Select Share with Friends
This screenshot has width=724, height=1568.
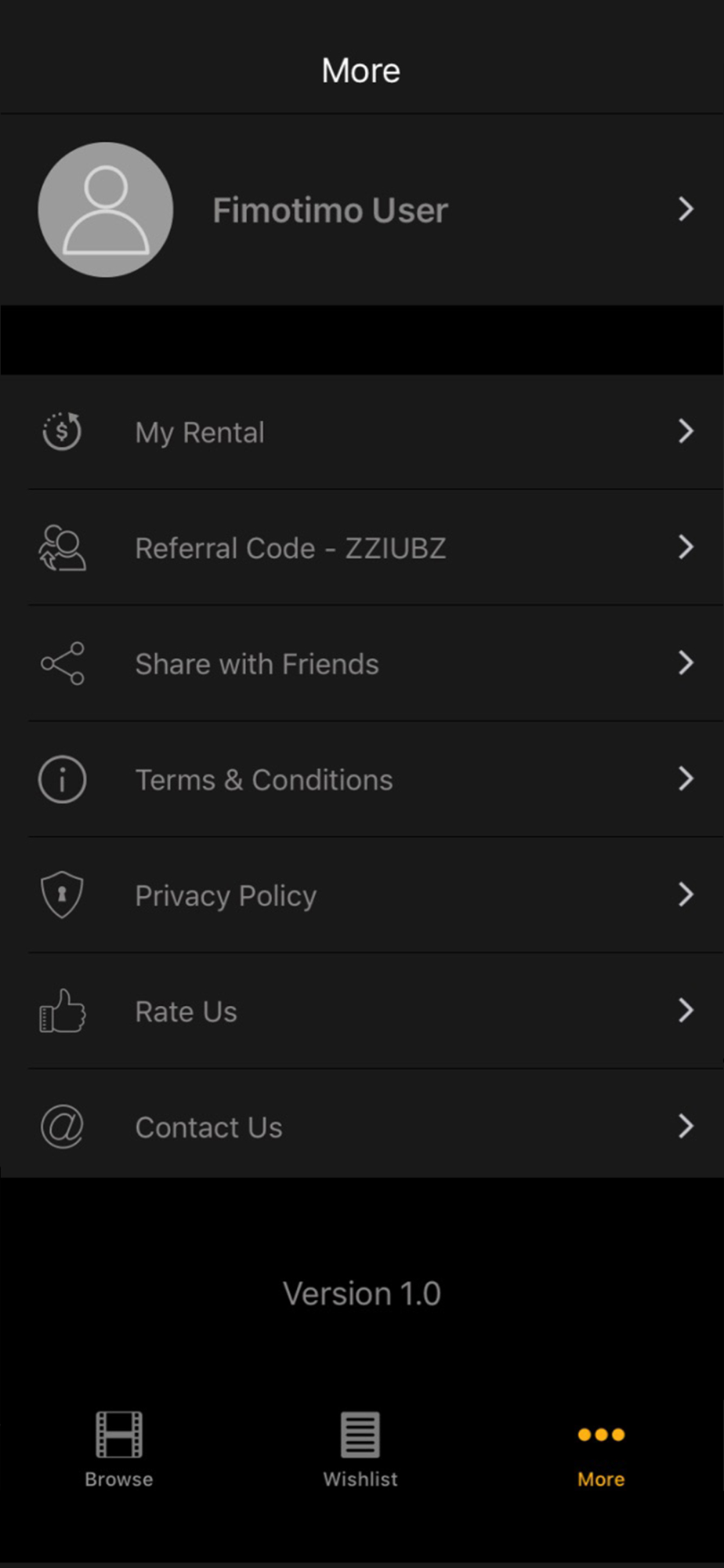click(362, 664)
